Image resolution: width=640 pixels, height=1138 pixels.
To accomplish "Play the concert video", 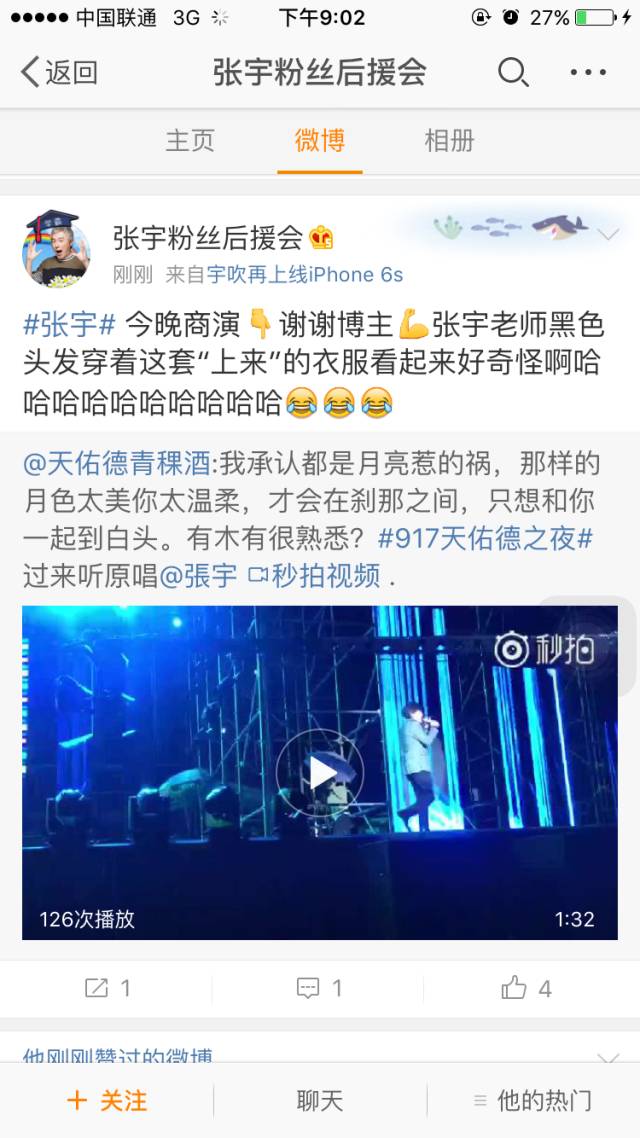I will coord(320,772).
